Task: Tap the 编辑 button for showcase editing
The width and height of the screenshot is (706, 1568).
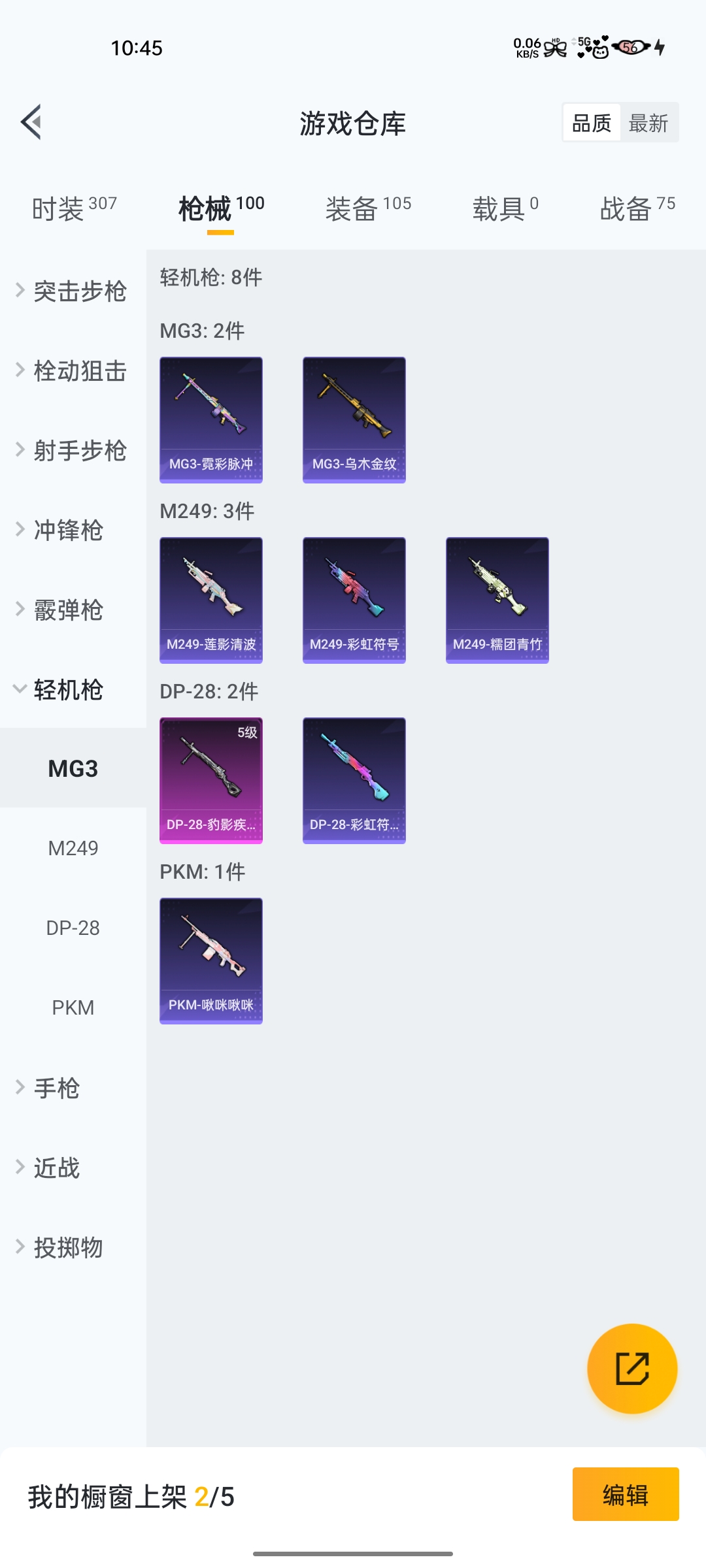Action: click(625, 1495)
